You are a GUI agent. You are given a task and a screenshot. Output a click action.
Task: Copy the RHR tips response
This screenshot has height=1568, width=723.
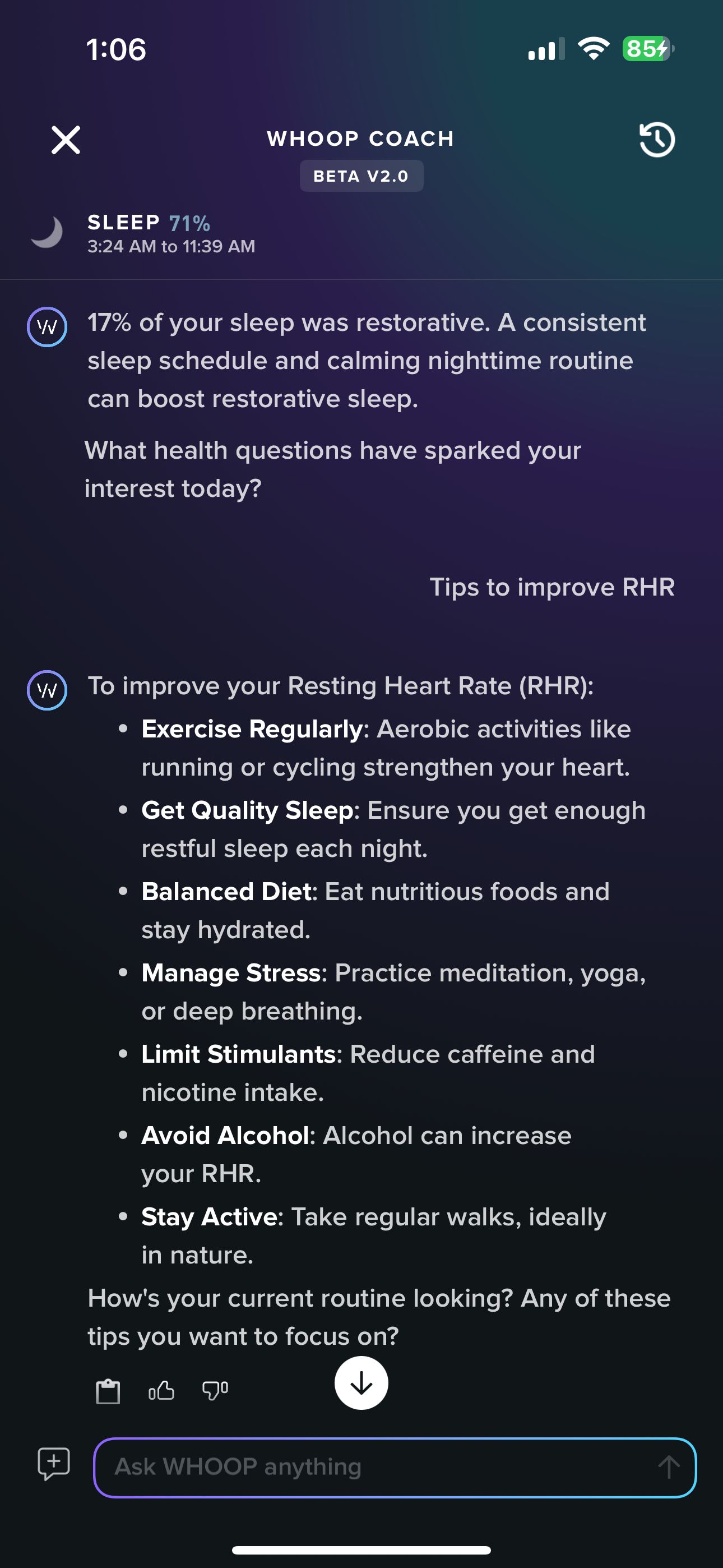[x=108, y=1391]
